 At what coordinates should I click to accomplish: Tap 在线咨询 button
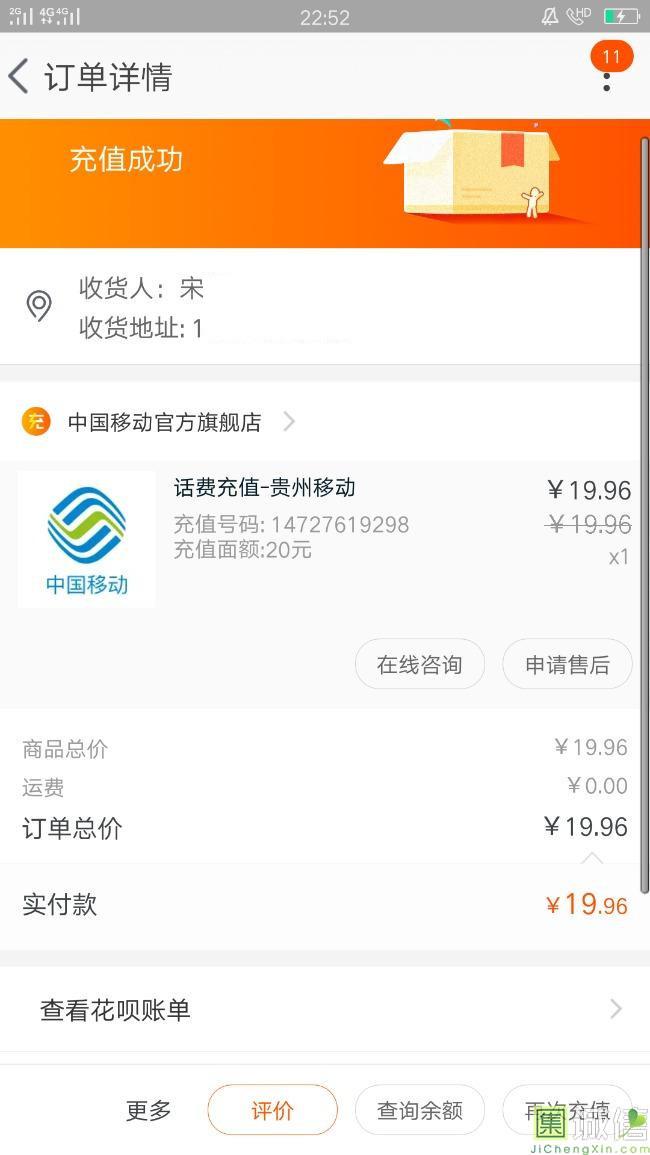(x=419, y=664)
